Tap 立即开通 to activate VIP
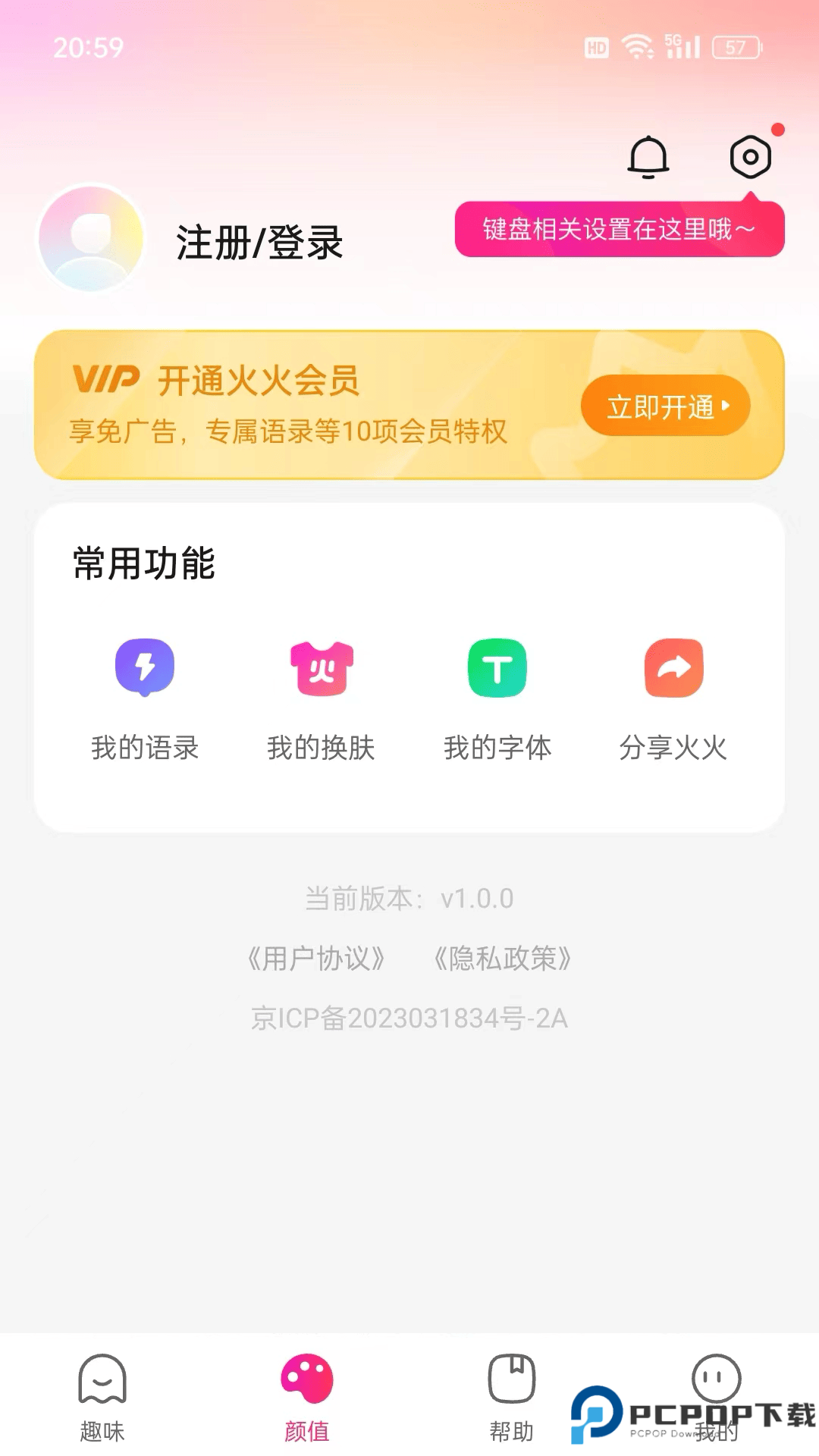Screen dimensions: 819x1456 pyautogui.click(x=665, y=406)
